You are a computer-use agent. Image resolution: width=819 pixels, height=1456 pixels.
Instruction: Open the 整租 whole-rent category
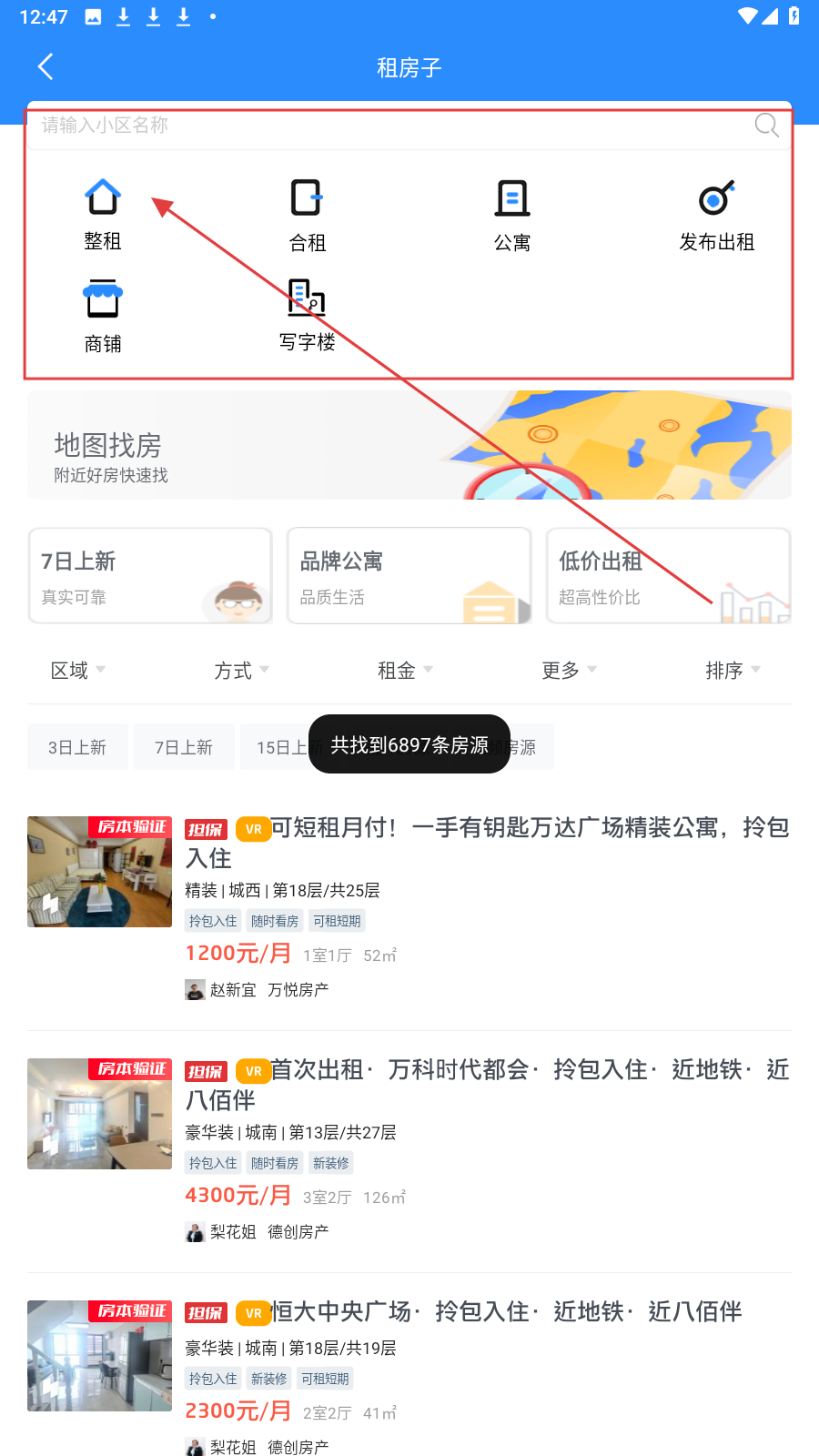[103, 215]
